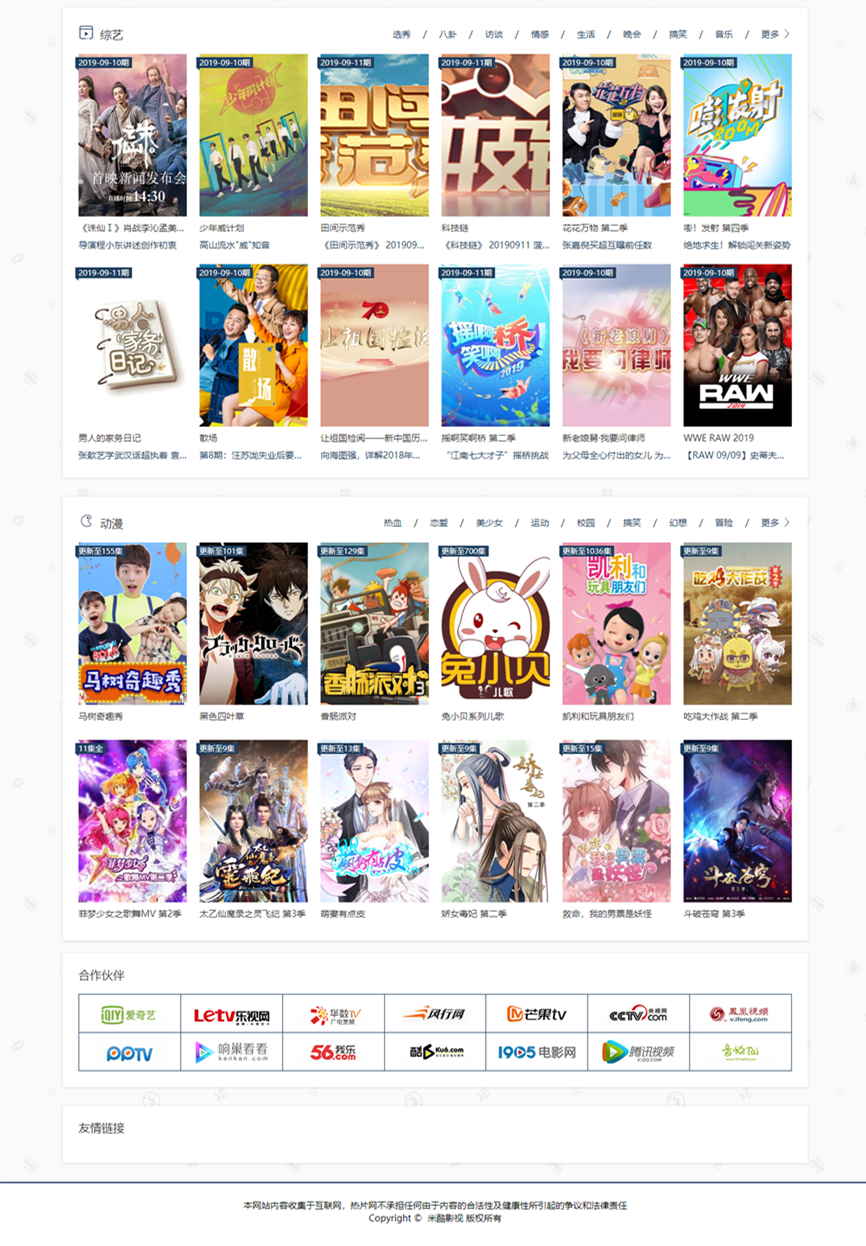
Task: Open the 腾讯视频 partner link
Action: pyautogui.click(x=638, y=1052)
